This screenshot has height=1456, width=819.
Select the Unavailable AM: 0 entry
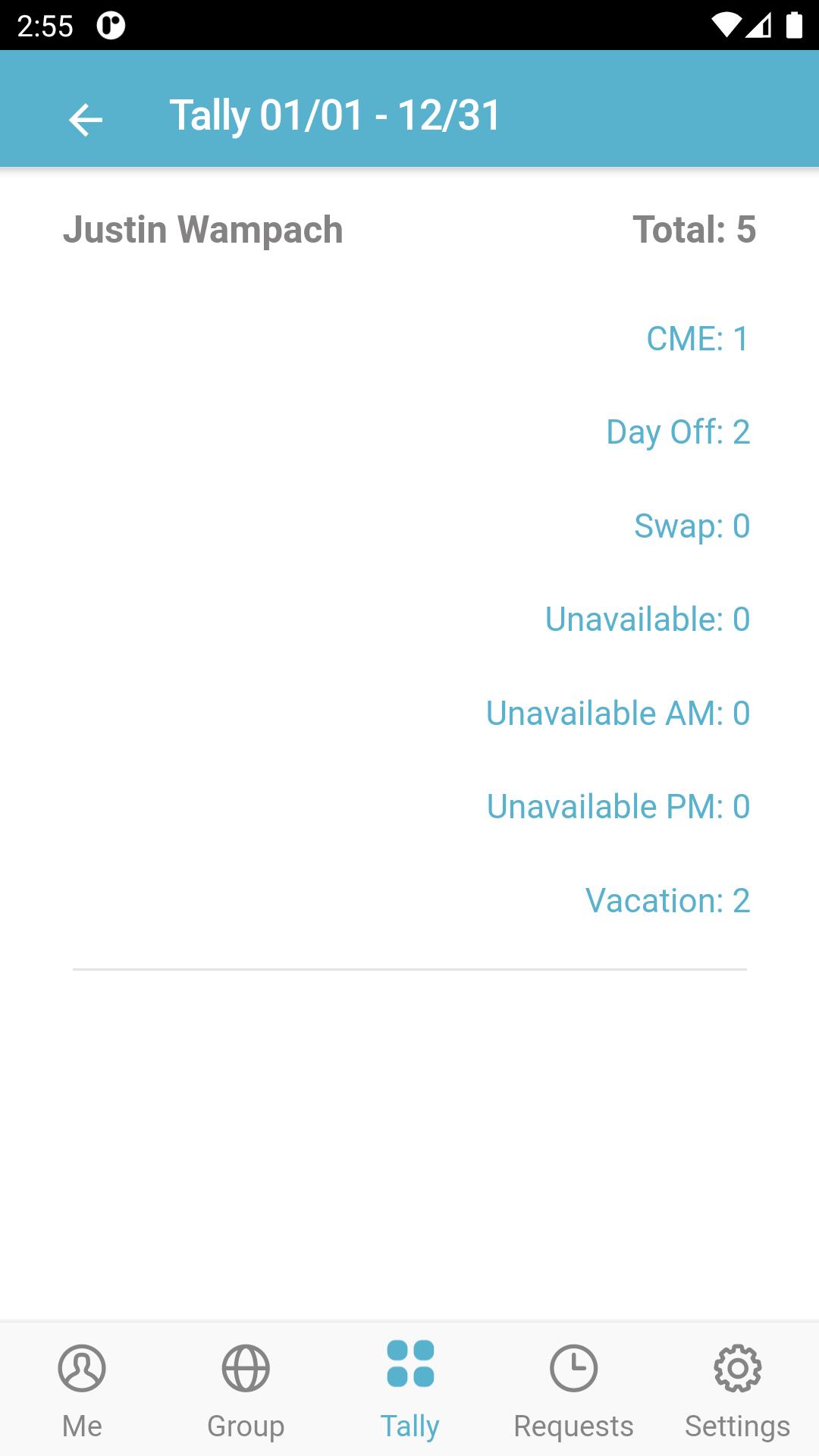[x=618, y=713]
